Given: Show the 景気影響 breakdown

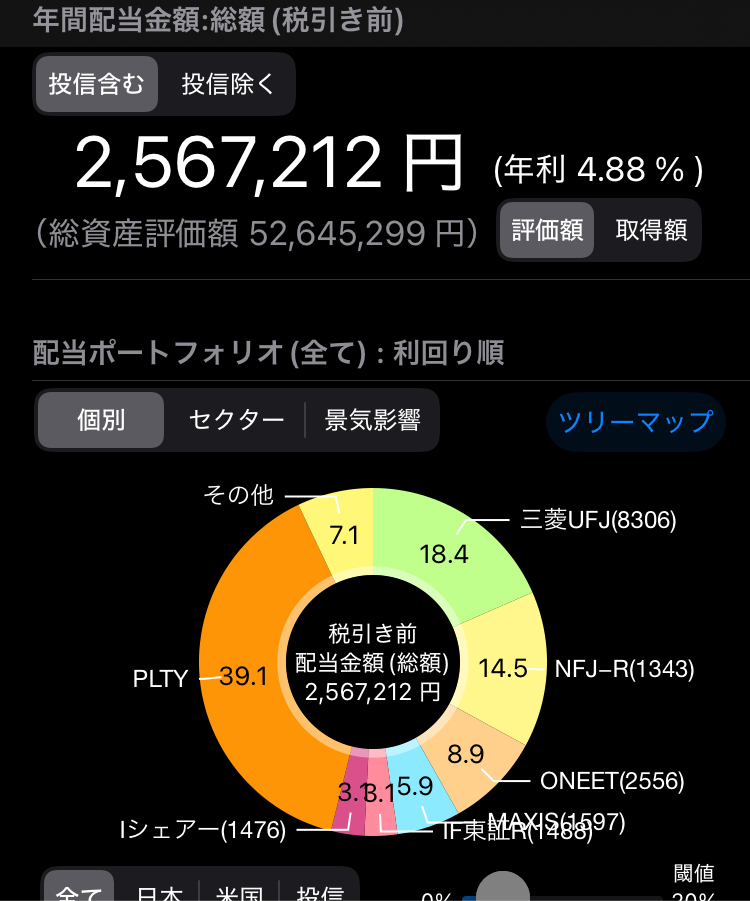Looking at the screenshot, I should [x=372, y=420].
